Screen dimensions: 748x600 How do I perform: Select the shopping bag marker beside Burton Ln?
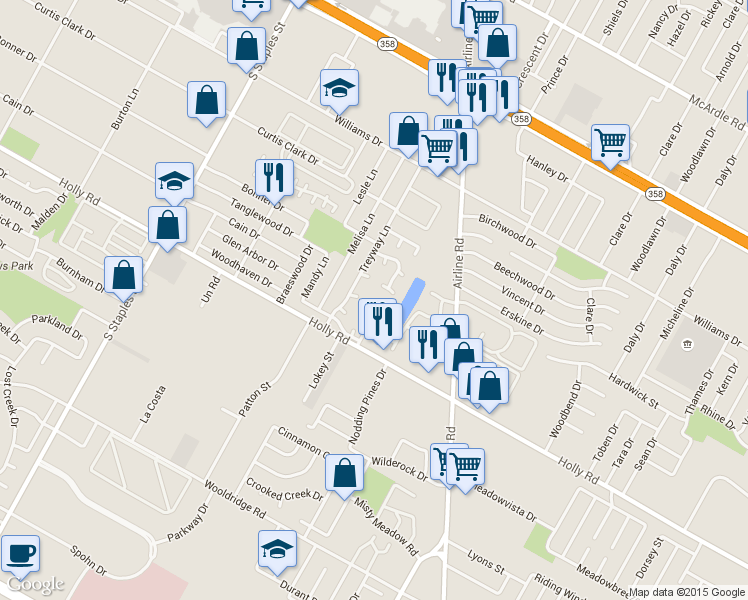[206, 100]
